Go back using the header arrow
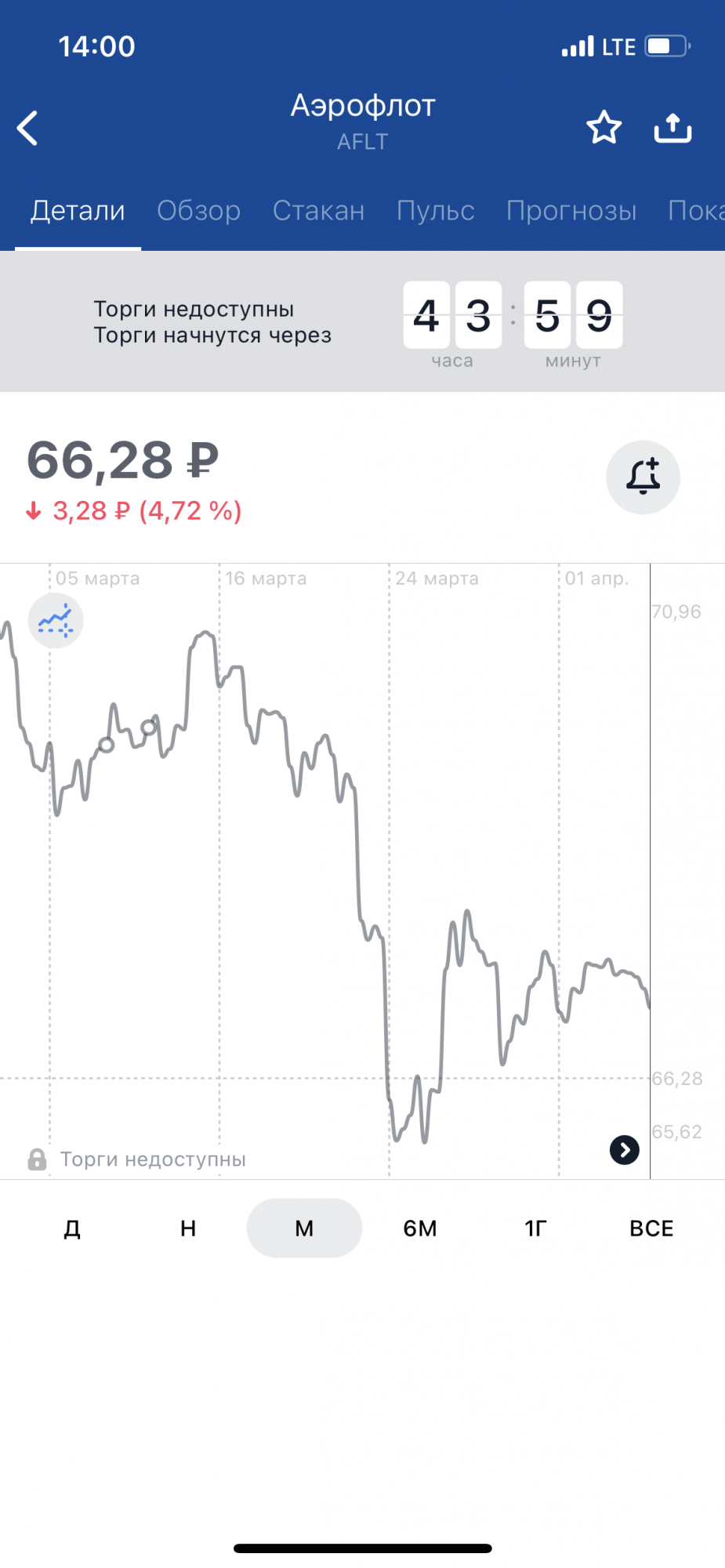Viewport: 725px width, 1568px height. tap(28, 128)
